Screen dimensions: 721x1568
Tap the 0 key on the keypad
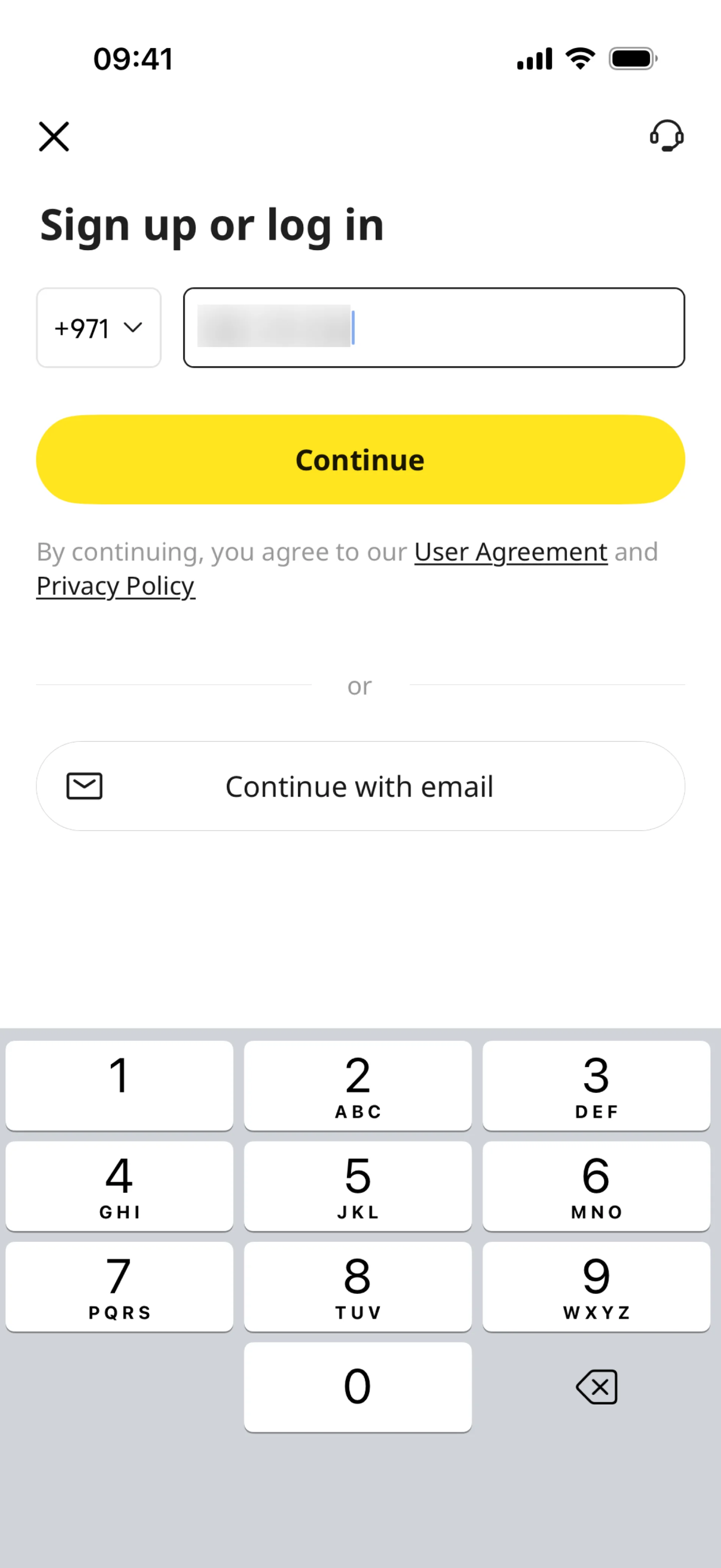(358, 1386)
